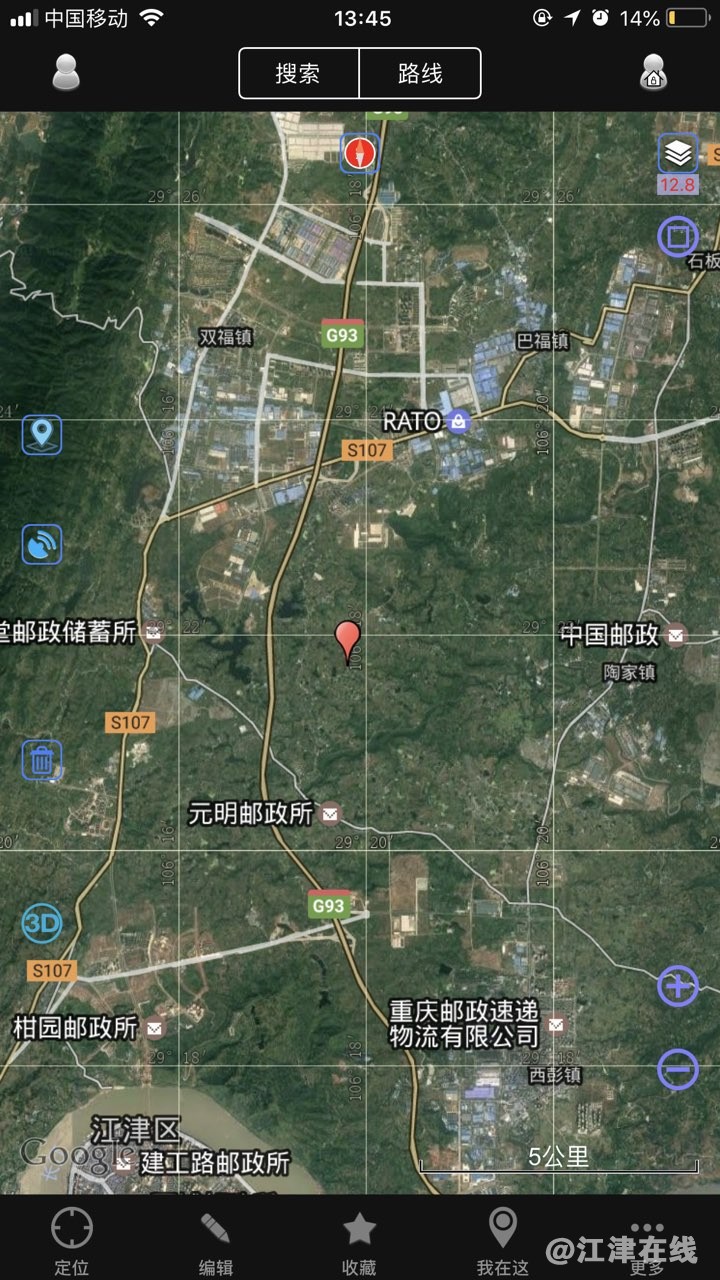
Task: Tap 定位 to locate current position
Action: click(71, 1240)
